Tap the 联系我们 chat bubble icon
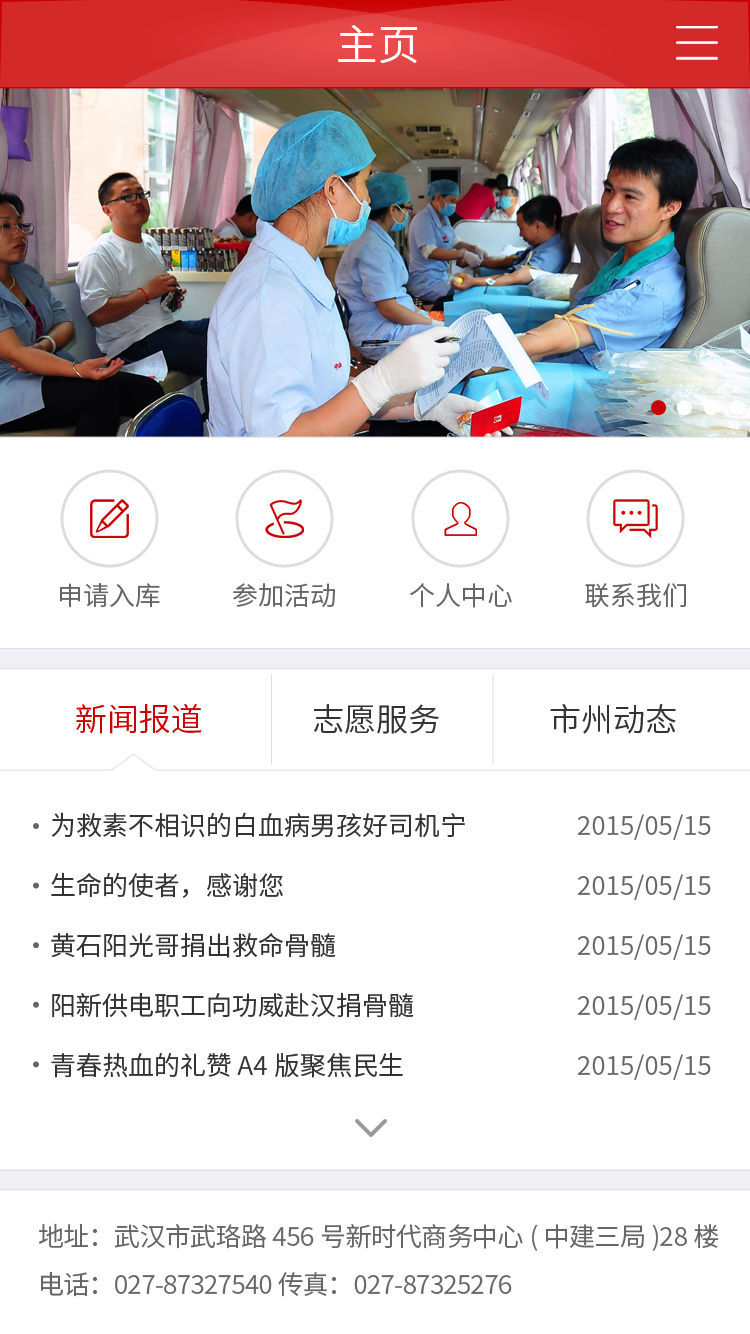The height and width of the screenshot is (1334, 750). tap(635, 519)
